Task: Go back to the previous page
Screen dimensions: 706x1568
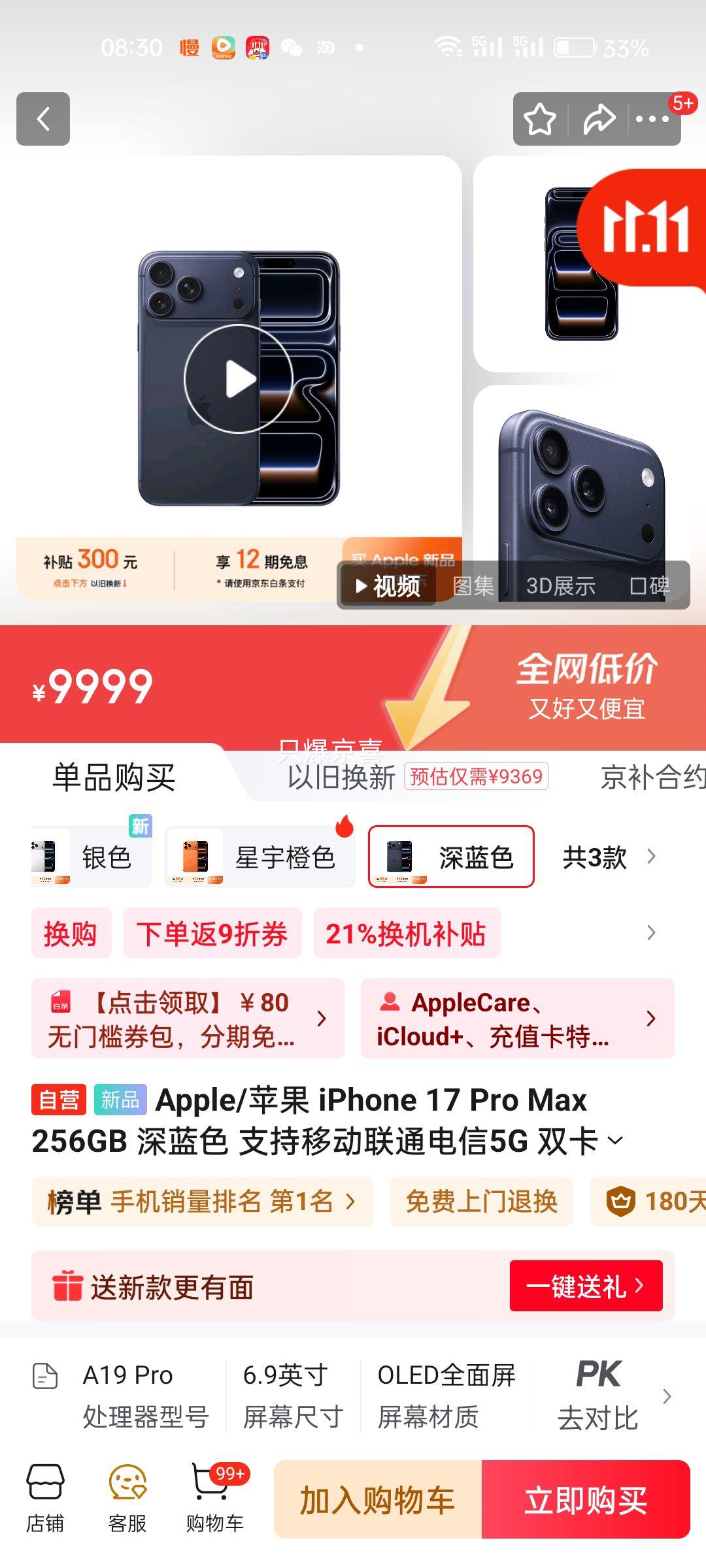Action: (43, 119)
